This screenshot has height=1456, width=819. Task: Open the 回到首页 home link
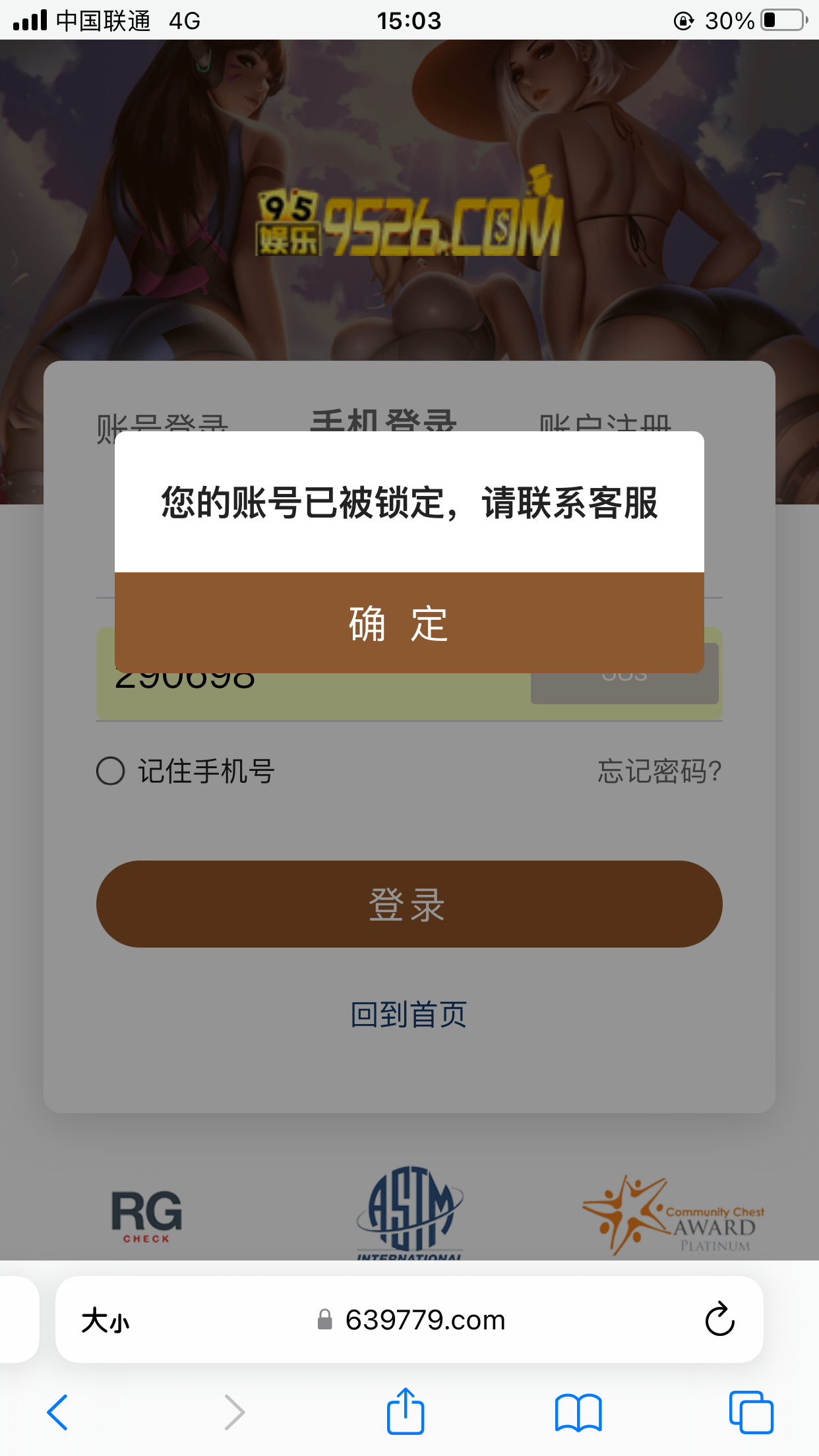click(409, 1014)
